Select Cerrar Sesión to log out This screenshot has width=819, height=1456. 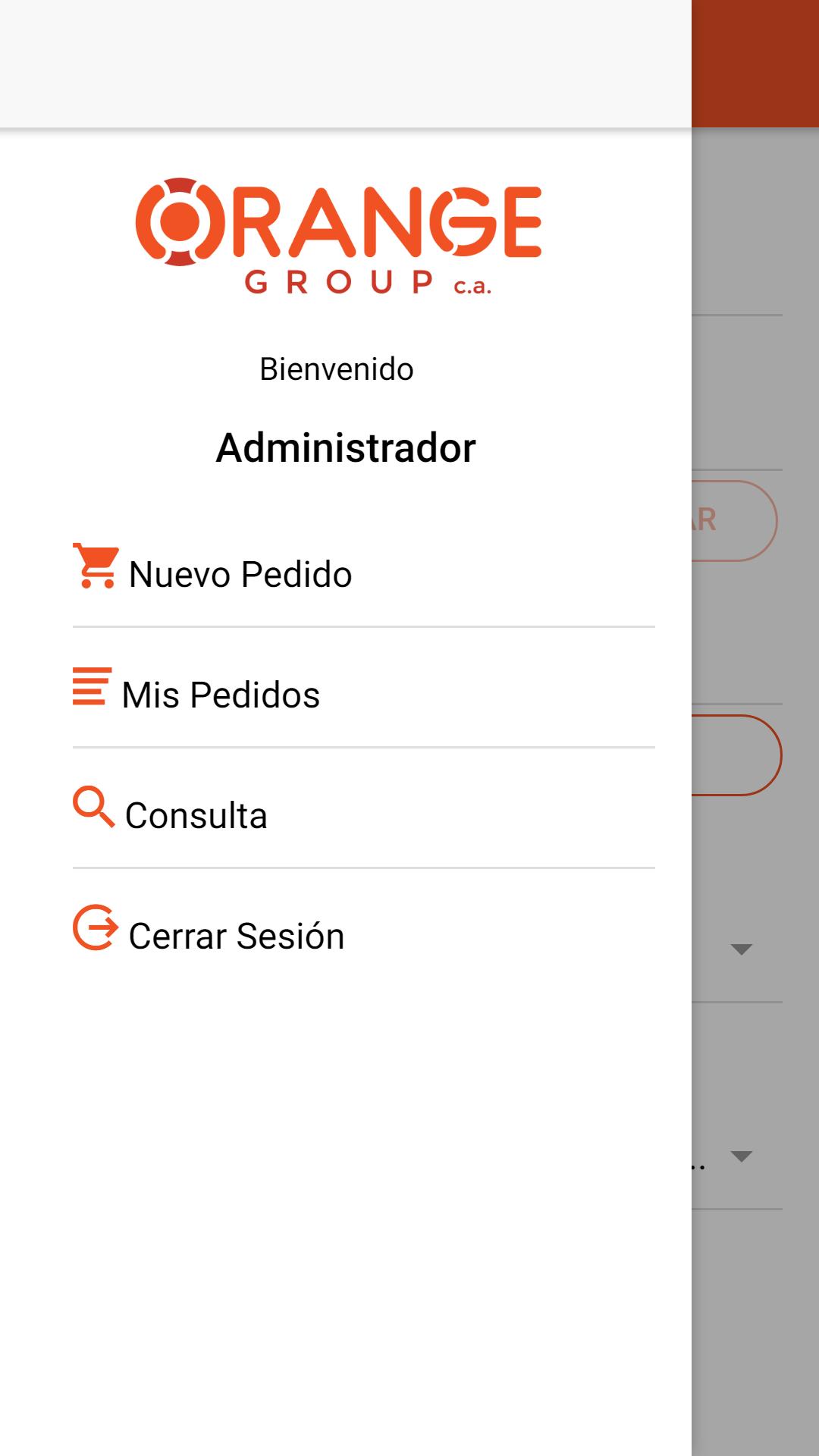(236, 935)
